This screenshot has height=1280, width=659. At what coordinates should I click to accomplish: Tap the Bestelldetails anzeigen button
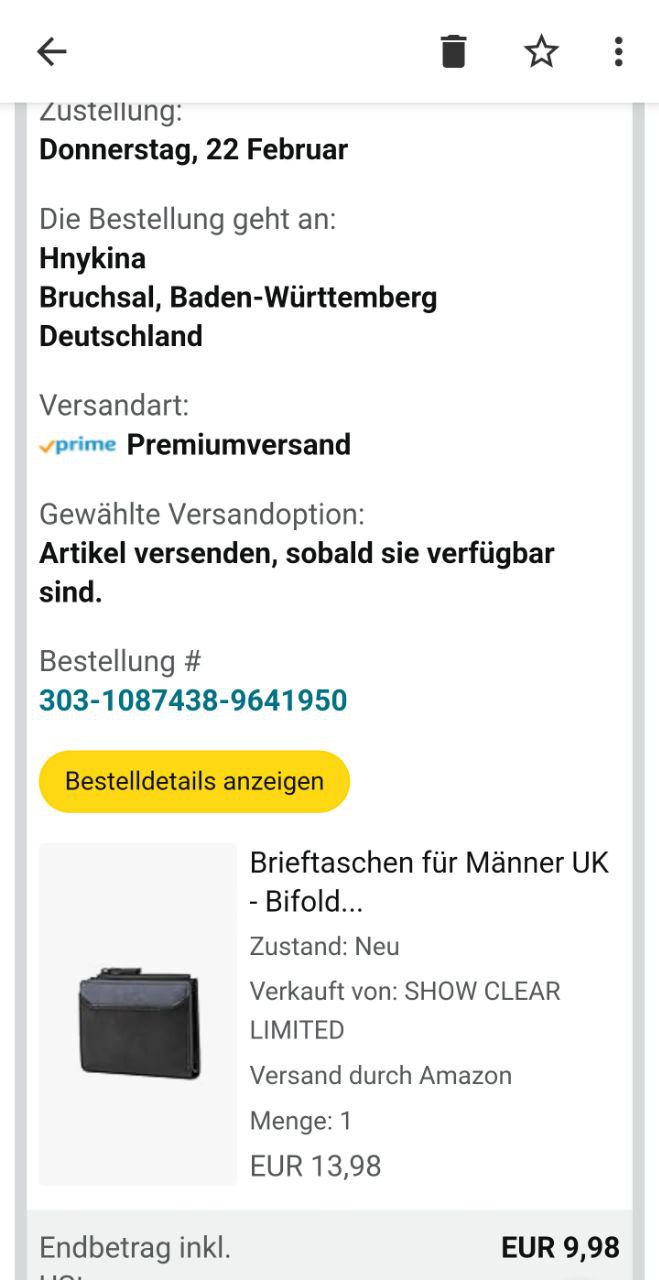click(194, 781)
